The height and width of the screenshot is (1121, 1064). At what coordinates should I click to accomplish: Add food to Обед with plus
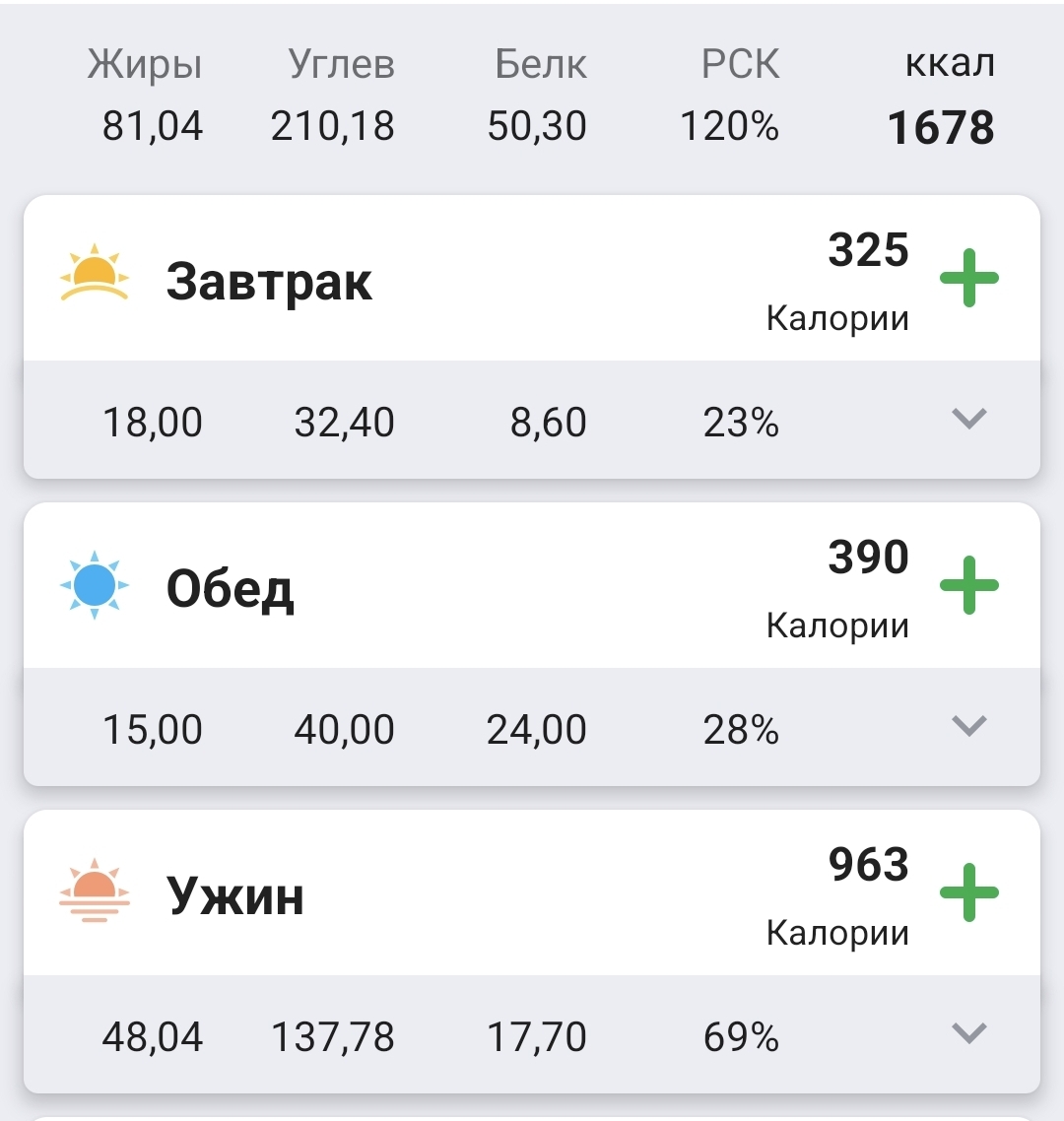click(x=968, y=585)
